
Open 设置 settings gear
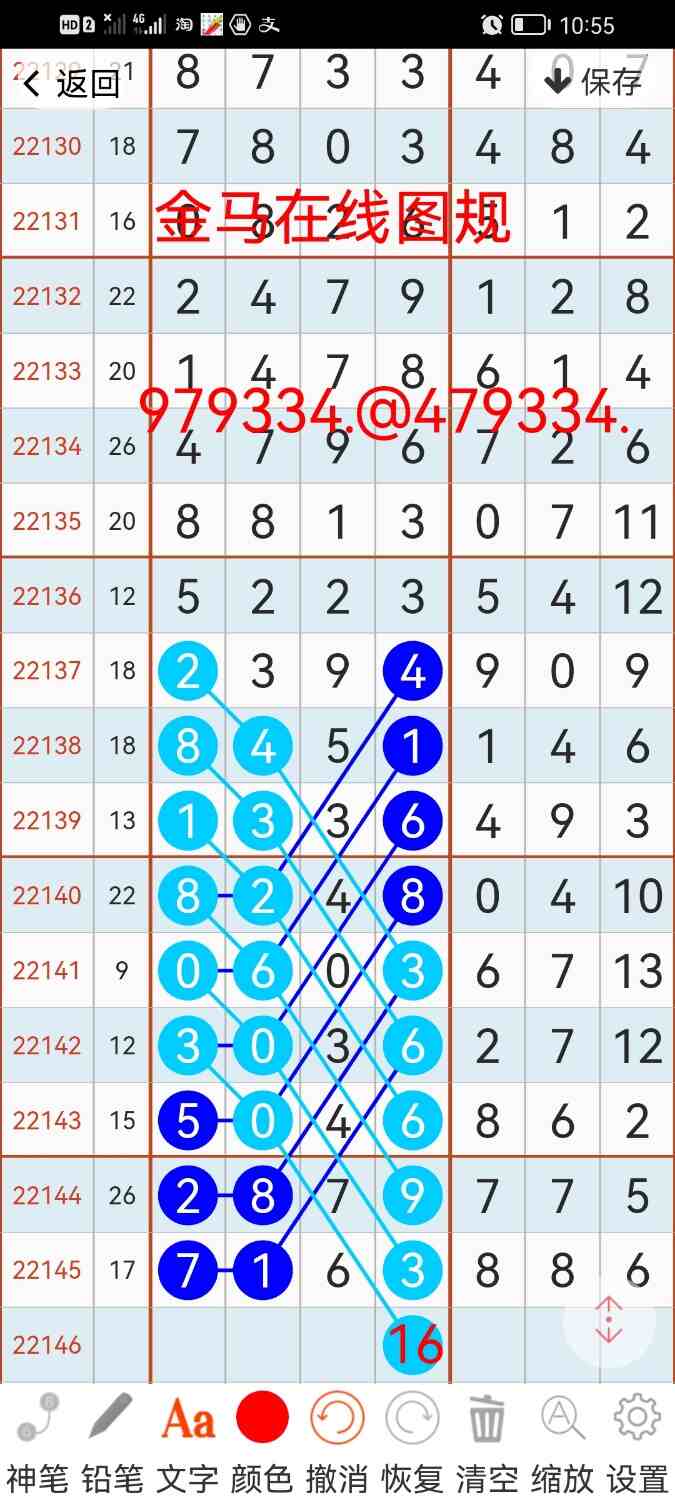(x=637, y=1438)
